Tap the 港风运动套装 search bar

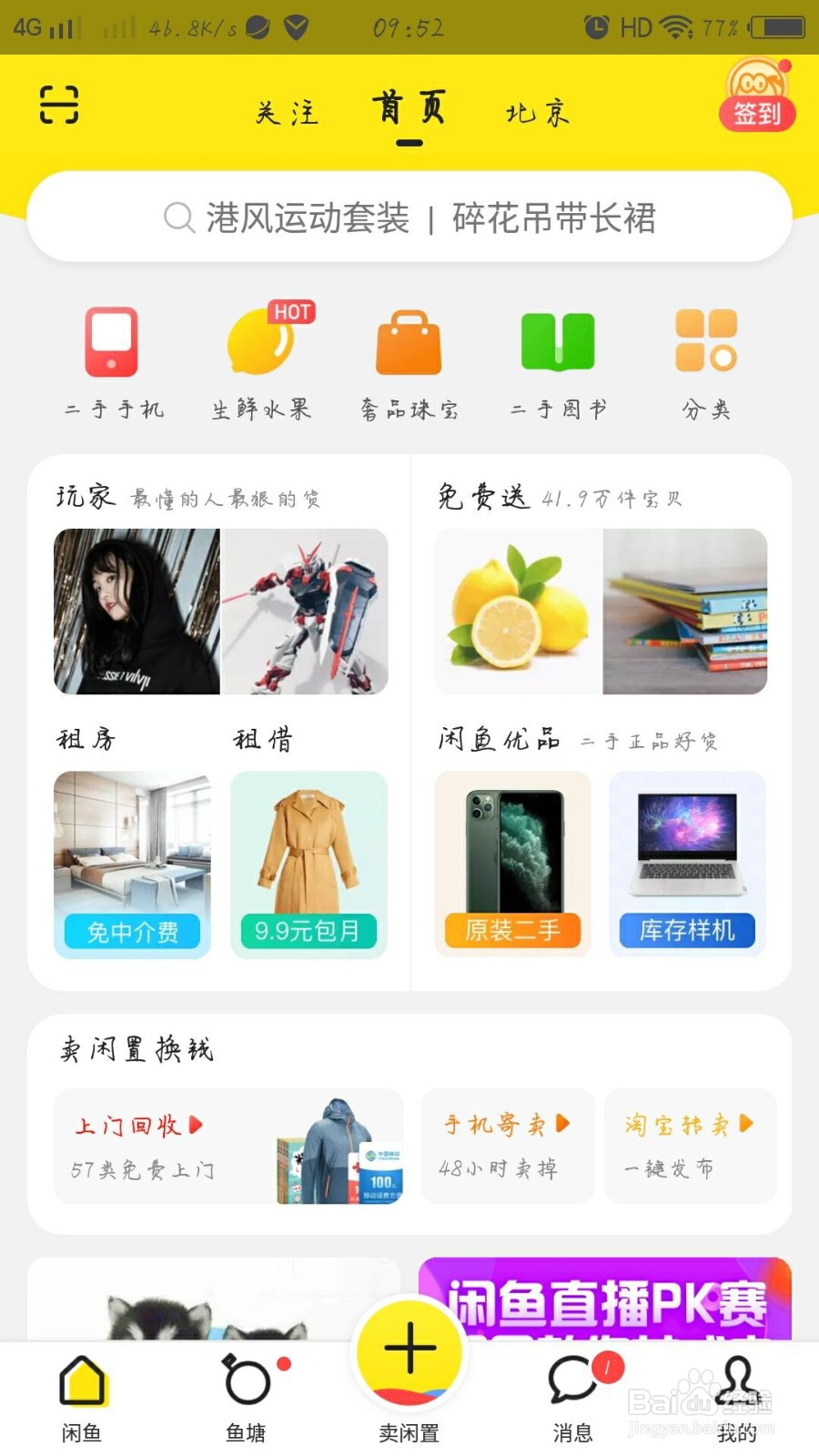[x=409, y=218]
